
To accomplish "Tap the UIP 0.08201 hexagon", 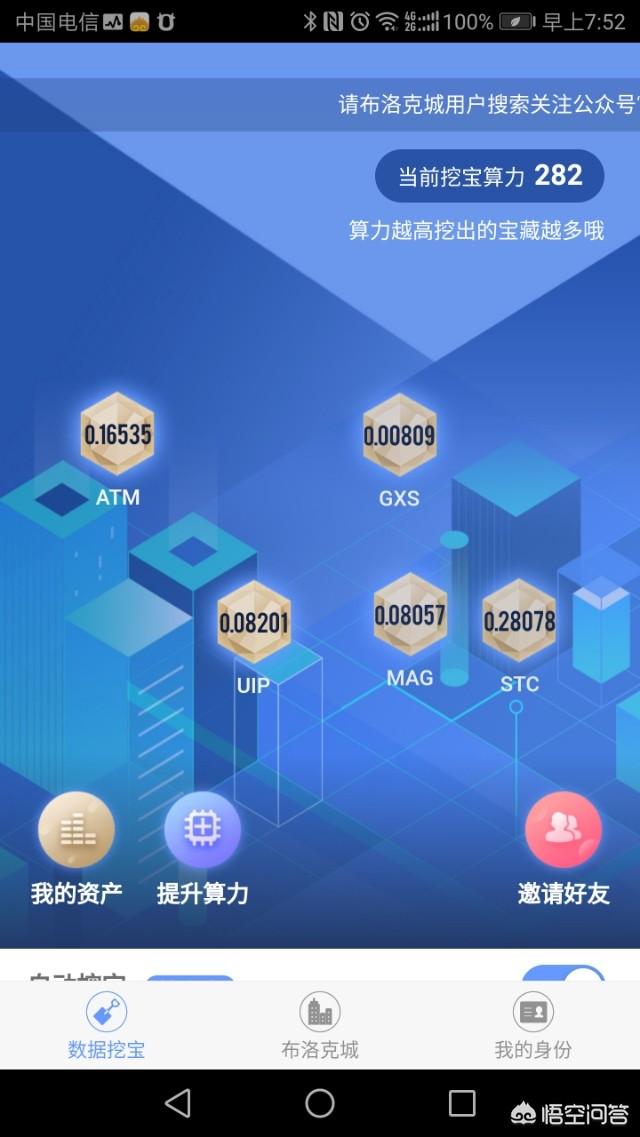I will coord(254,623).
